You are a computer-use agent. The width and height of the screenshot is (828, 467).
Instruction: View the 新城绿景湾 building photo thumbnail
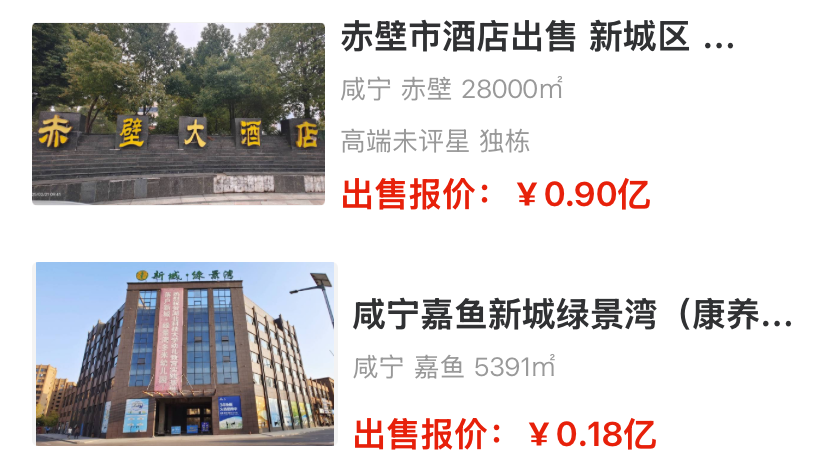pyautogui.click(x=185, y=353)
